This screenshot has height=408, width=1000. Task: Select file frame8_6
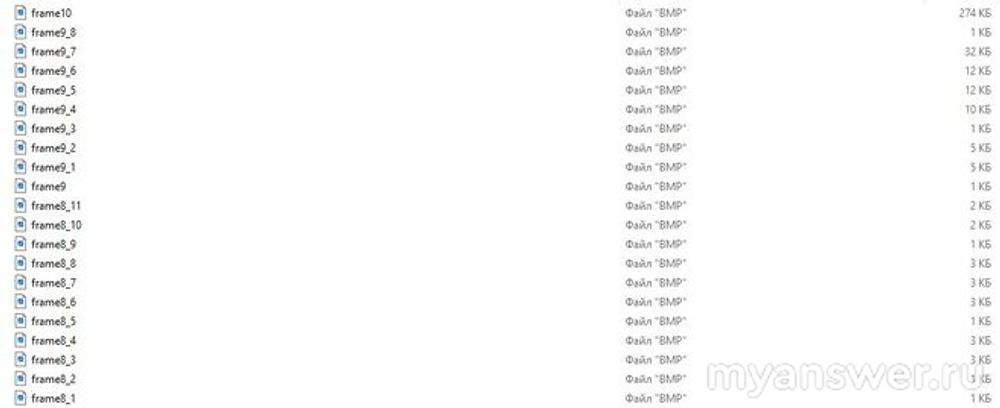53,302
